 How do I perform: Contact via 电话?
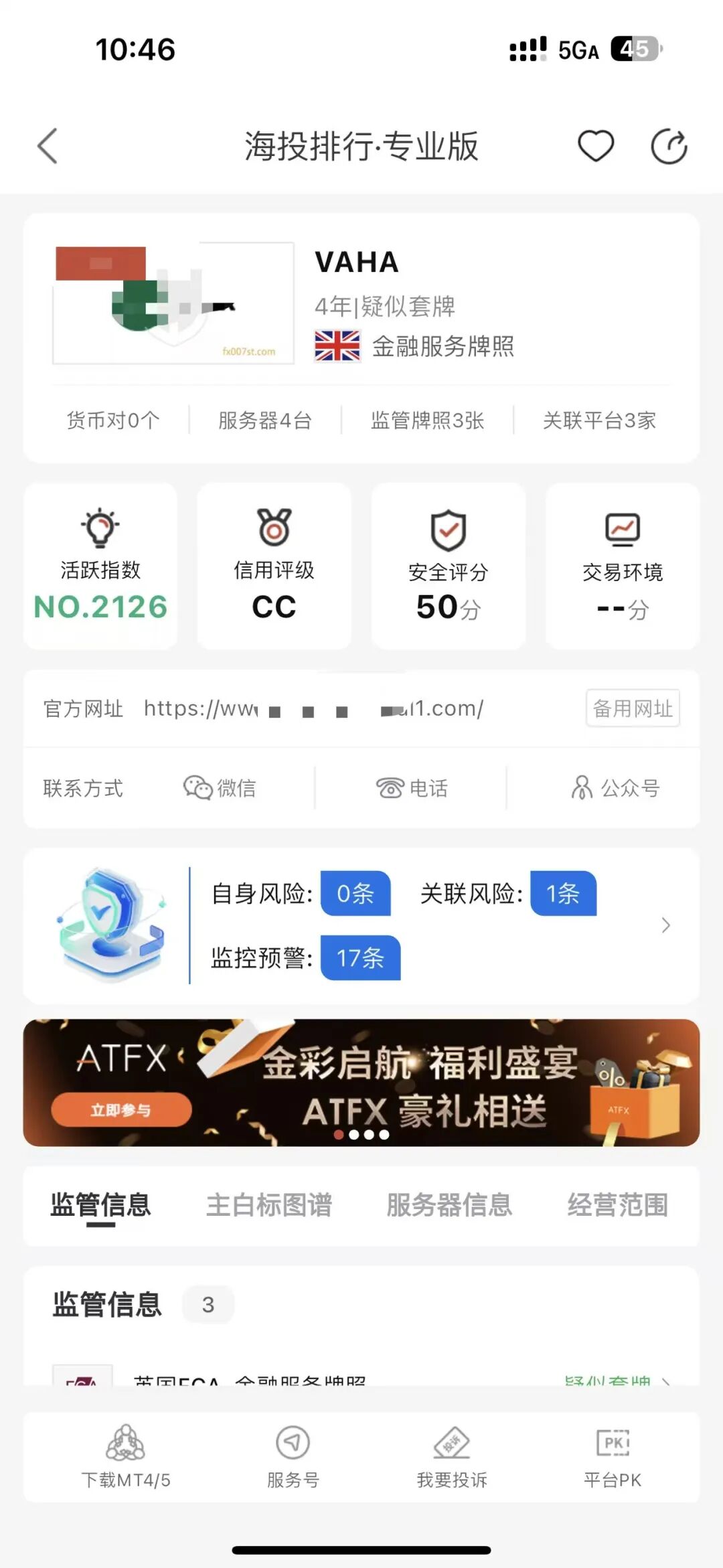click(412, 788)
